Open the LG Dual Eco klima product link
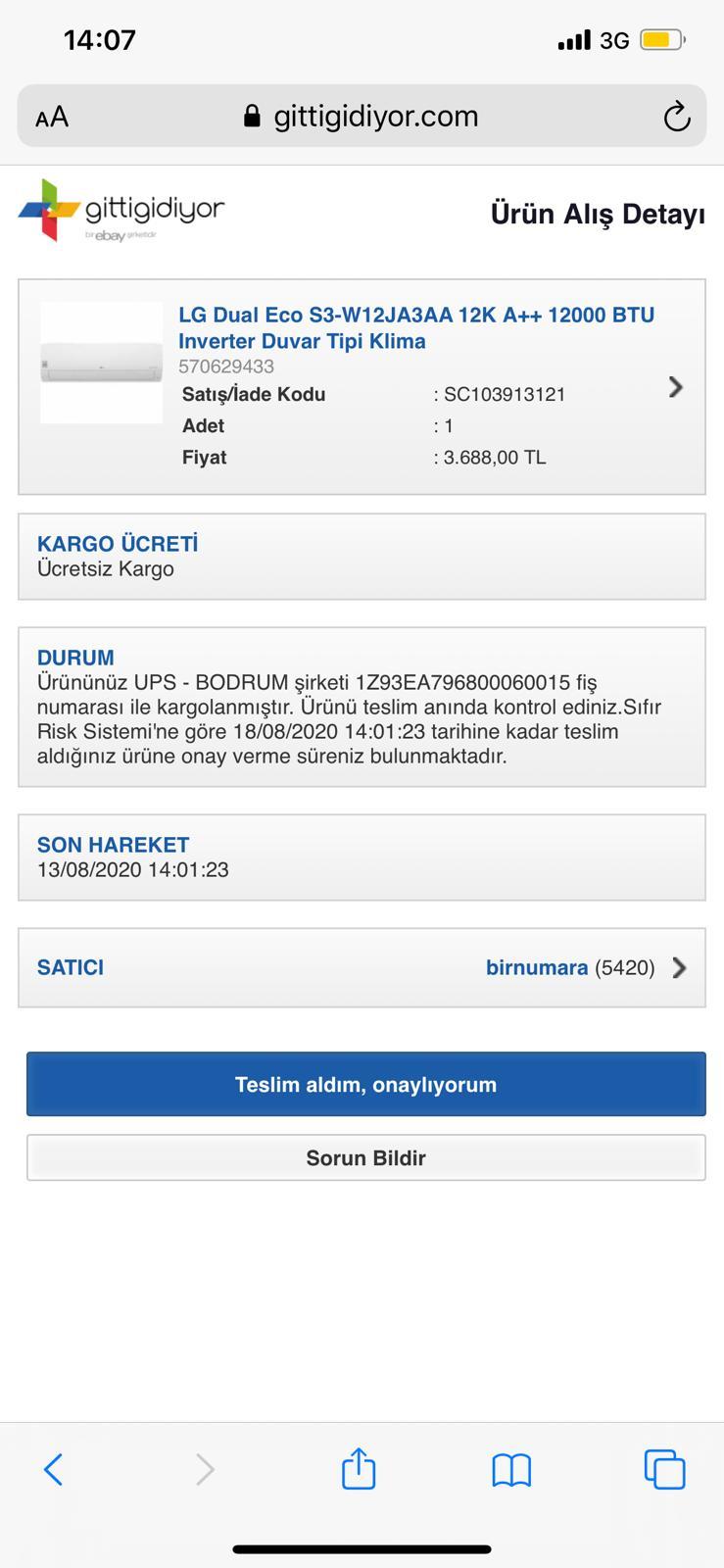The image size is (724, 1568). (x=416, y=327)
